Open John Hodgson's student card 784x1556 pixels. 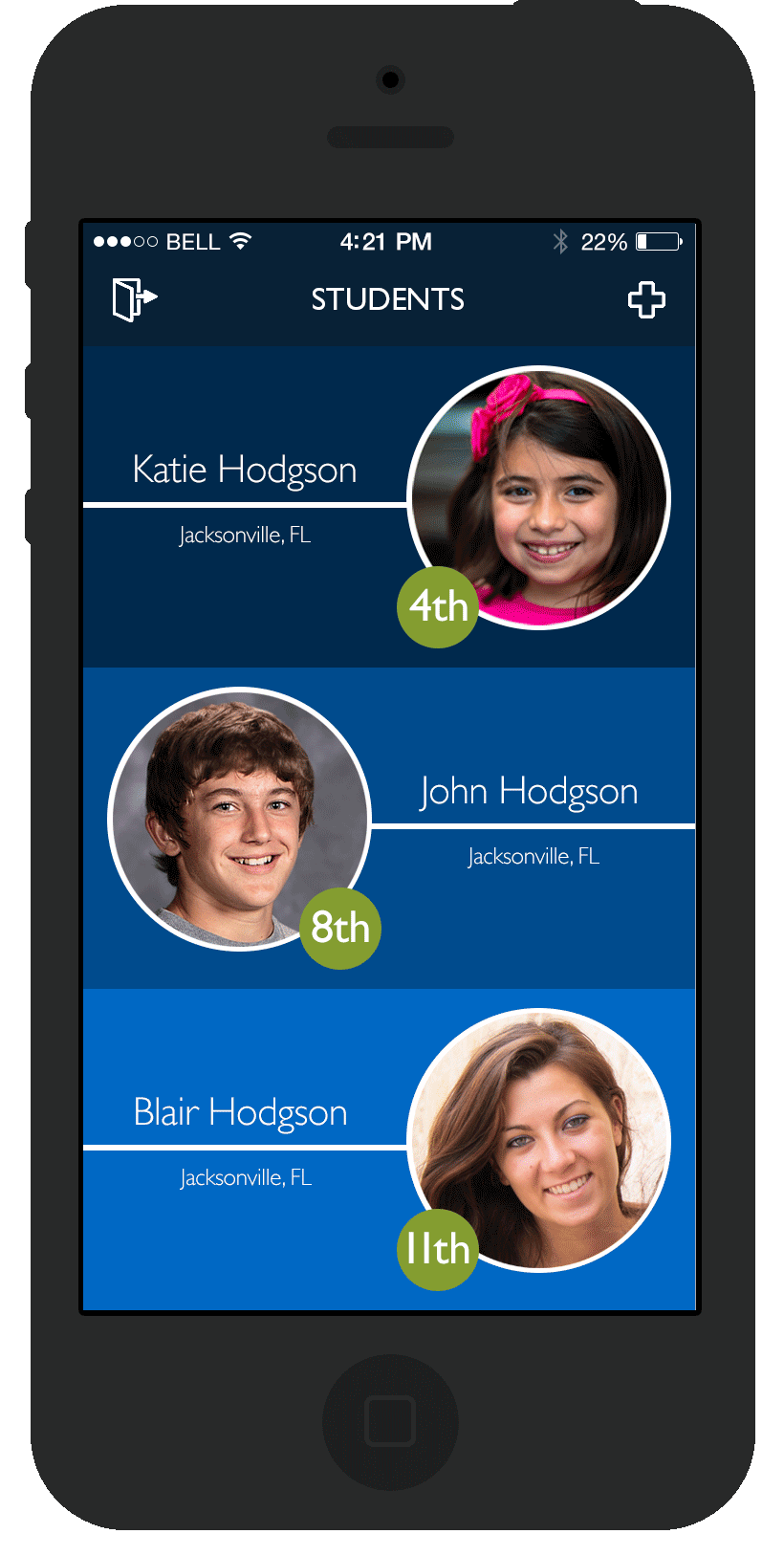click(389, 828)
